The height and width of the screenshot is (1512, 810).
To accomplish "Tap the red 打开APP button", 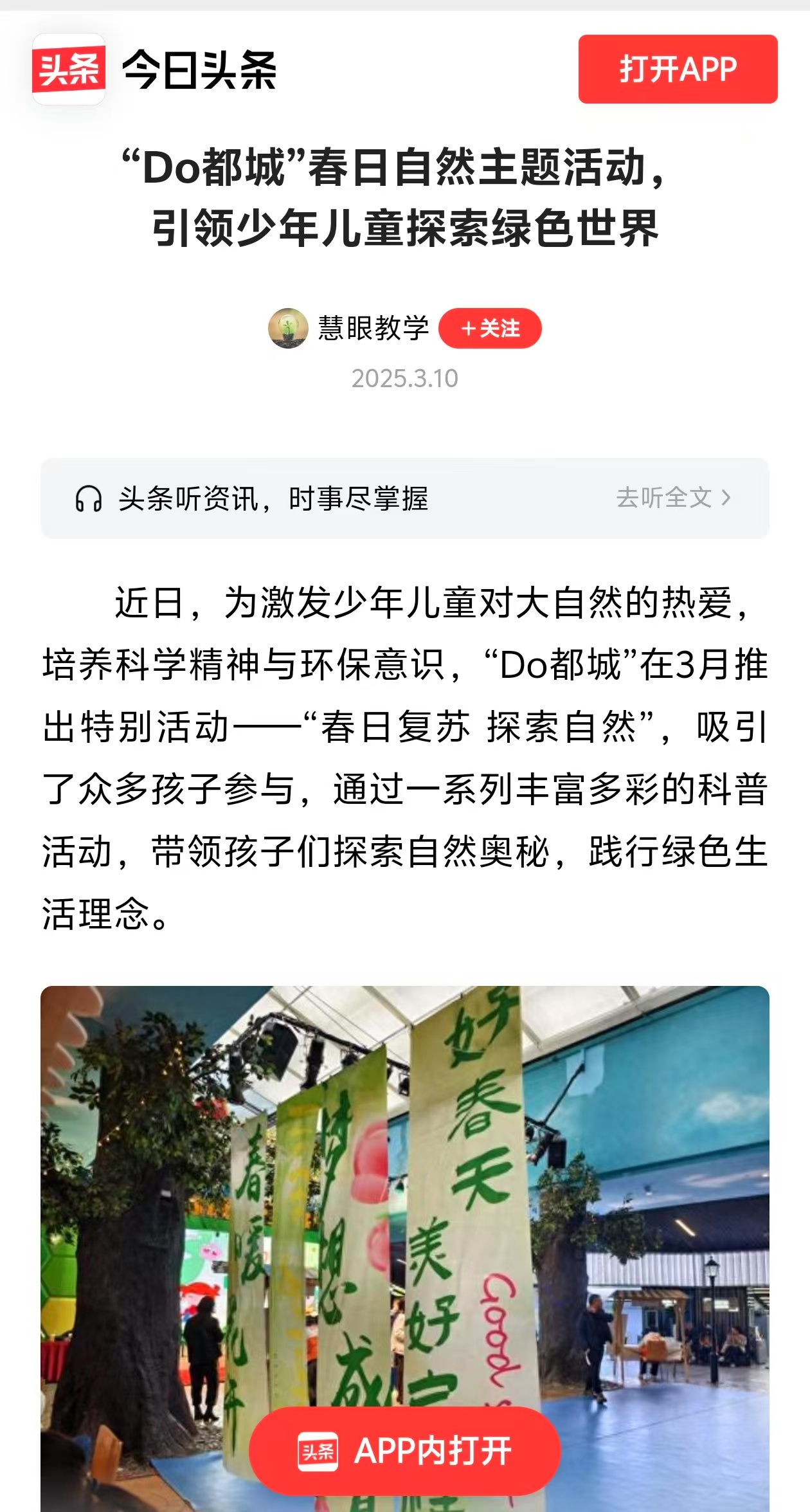I will pyautogui.click(x=678, y=69).
